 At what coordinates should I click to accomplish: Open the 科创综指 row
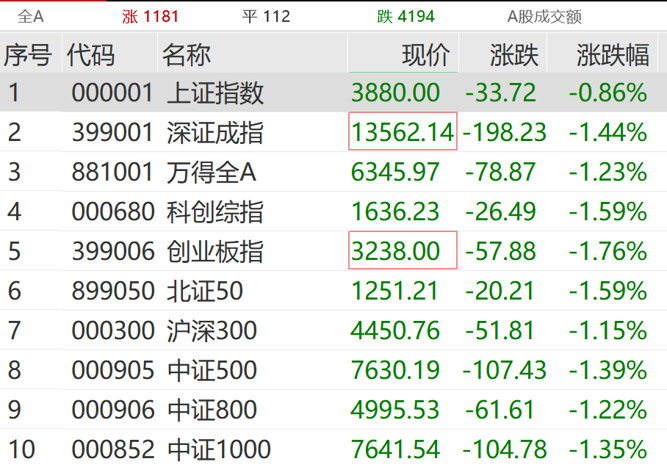tap(215, 211)
